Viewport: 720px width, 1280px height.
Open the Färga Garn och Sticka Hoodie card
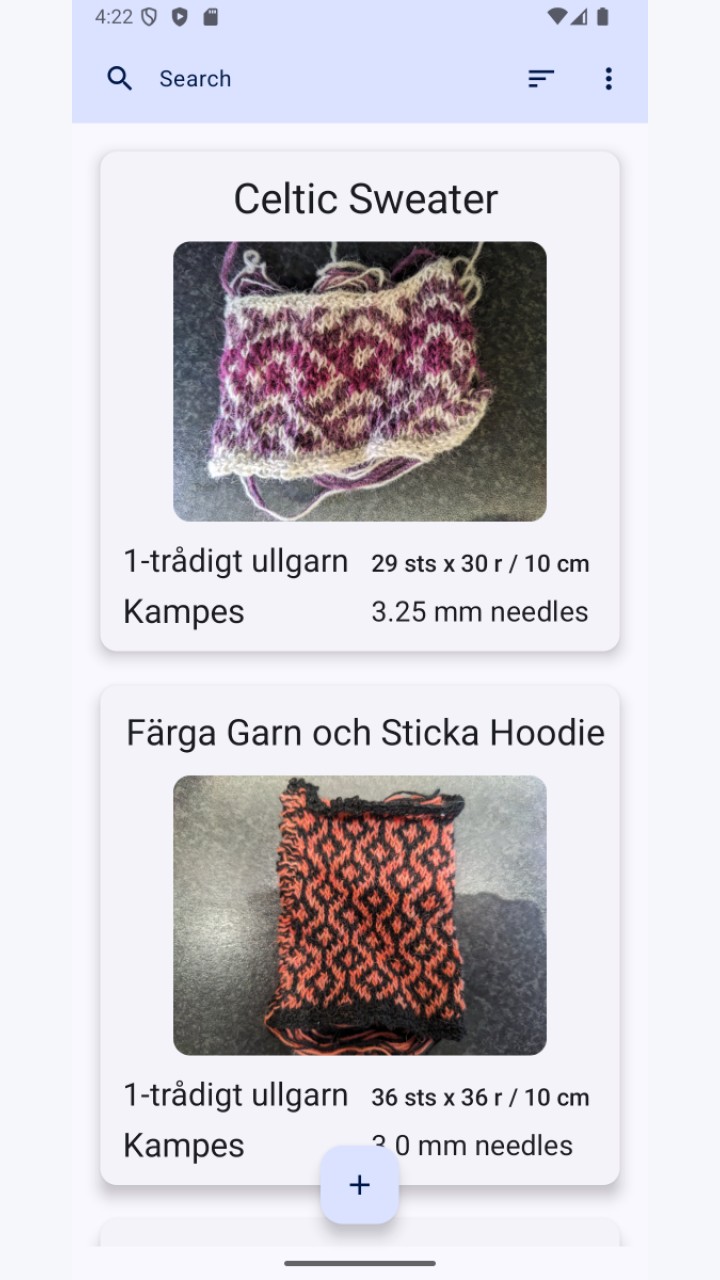(360, 935)
